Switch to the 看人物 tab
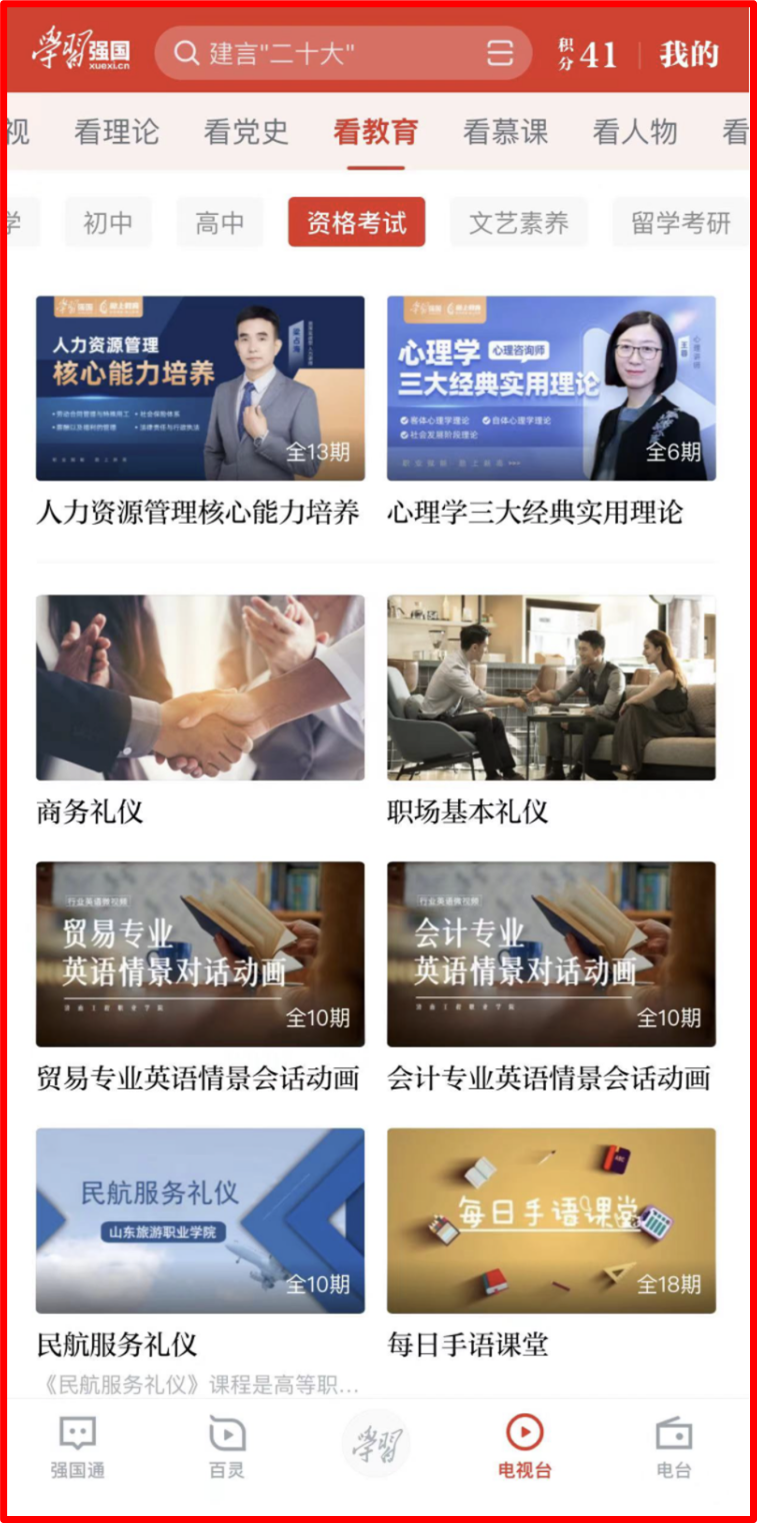 click(635, 132)
